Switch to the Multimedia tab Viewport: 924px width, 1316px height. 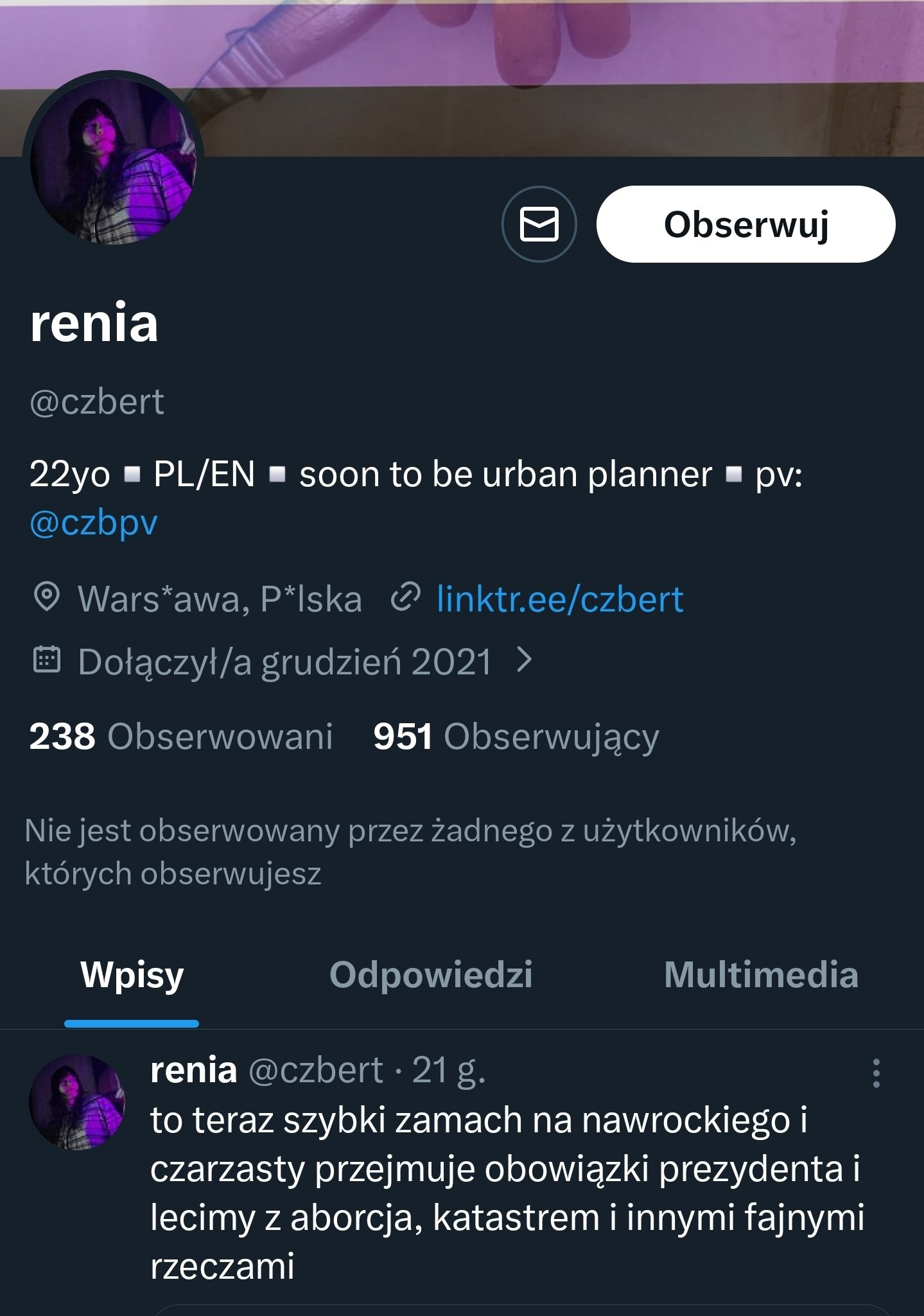pos(761,975)
